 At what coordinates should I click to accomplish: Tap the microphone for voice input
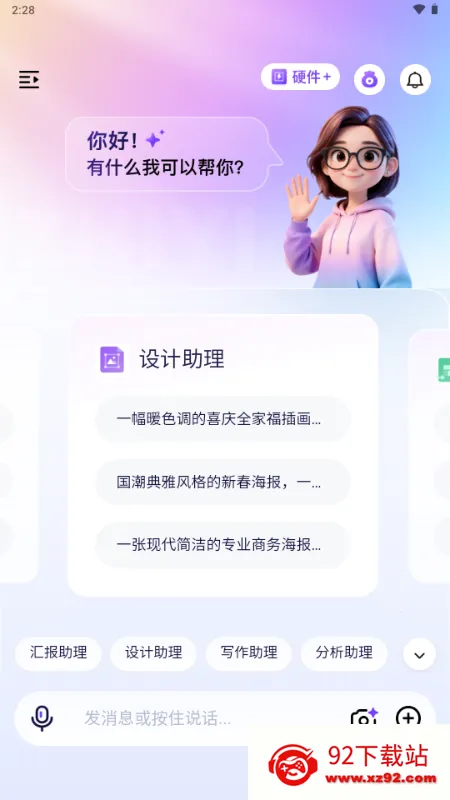click(x=42, y=718)
